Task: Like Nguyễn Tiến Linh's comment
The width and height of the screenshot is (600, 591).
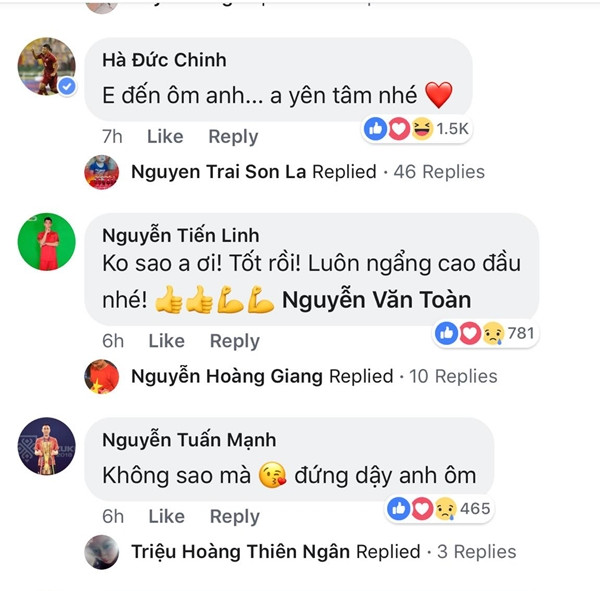Action: coord(165,341)
